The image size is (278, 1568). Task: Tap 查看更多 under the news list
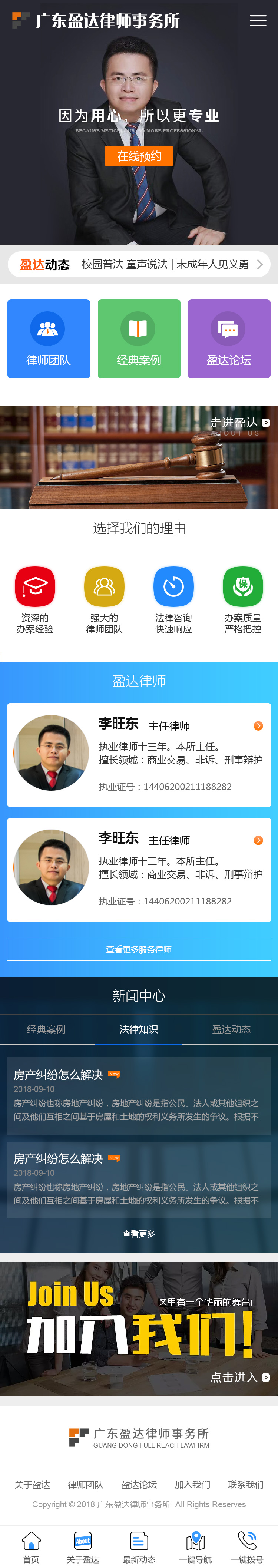pos(139,1234)
